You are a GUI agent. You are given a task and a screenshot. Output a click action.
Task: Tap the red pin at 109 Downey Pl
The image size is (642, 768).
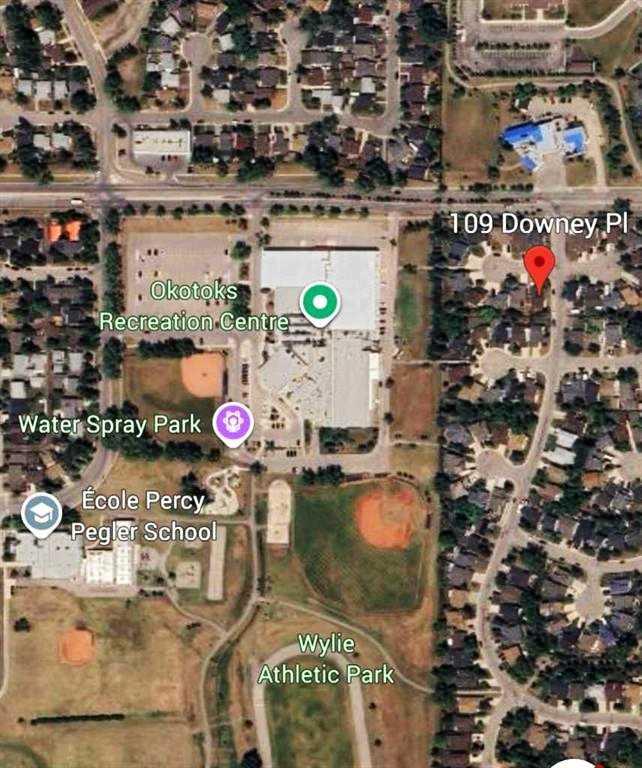click(x=540, y=267)
